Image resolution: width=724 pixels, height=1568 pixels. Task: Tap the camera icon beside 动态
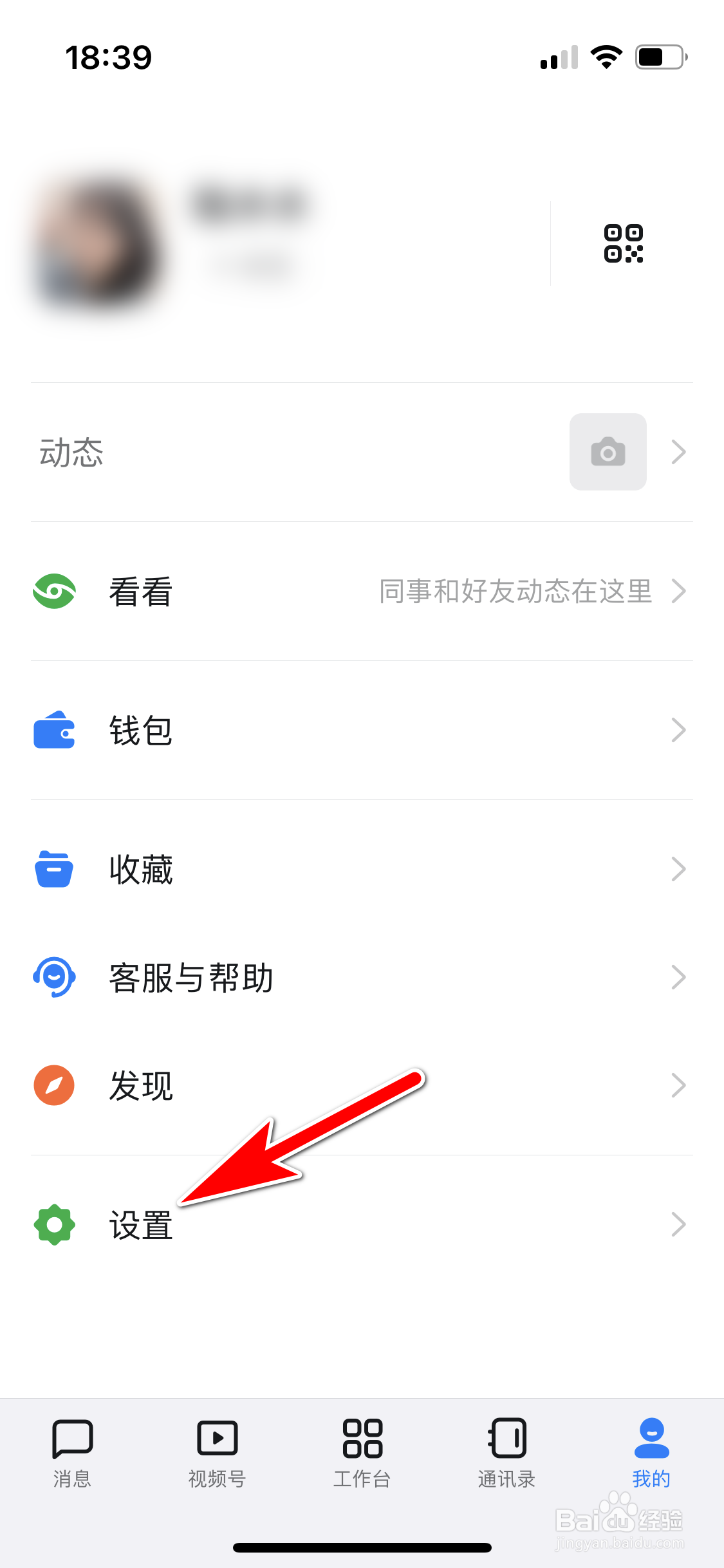tap(607, 452)
